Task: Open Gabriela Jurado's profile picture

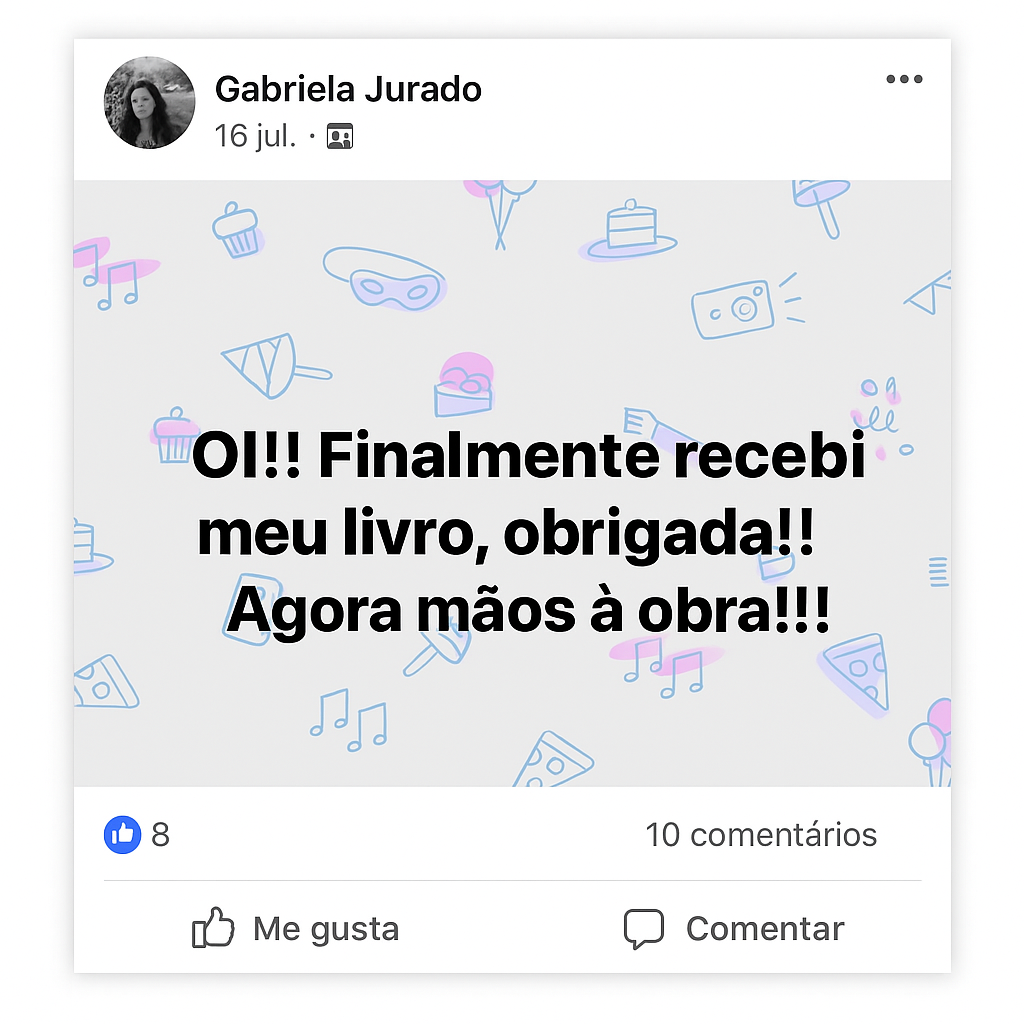Action: pyautogui.click(x=150, y=103)
